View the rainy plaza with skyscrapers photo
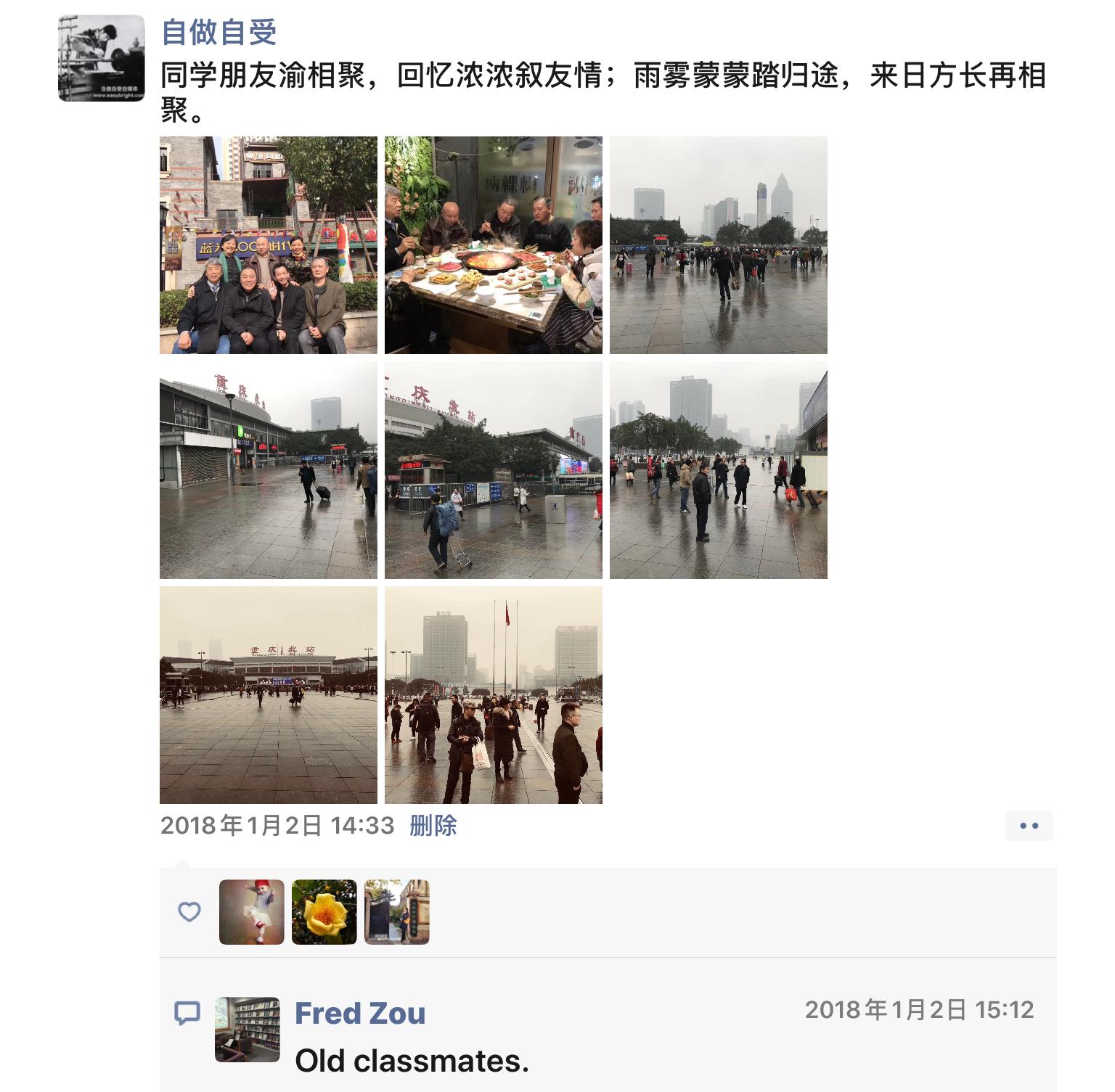Viewport: 1115px width, 1092px height. pos(718,245)
